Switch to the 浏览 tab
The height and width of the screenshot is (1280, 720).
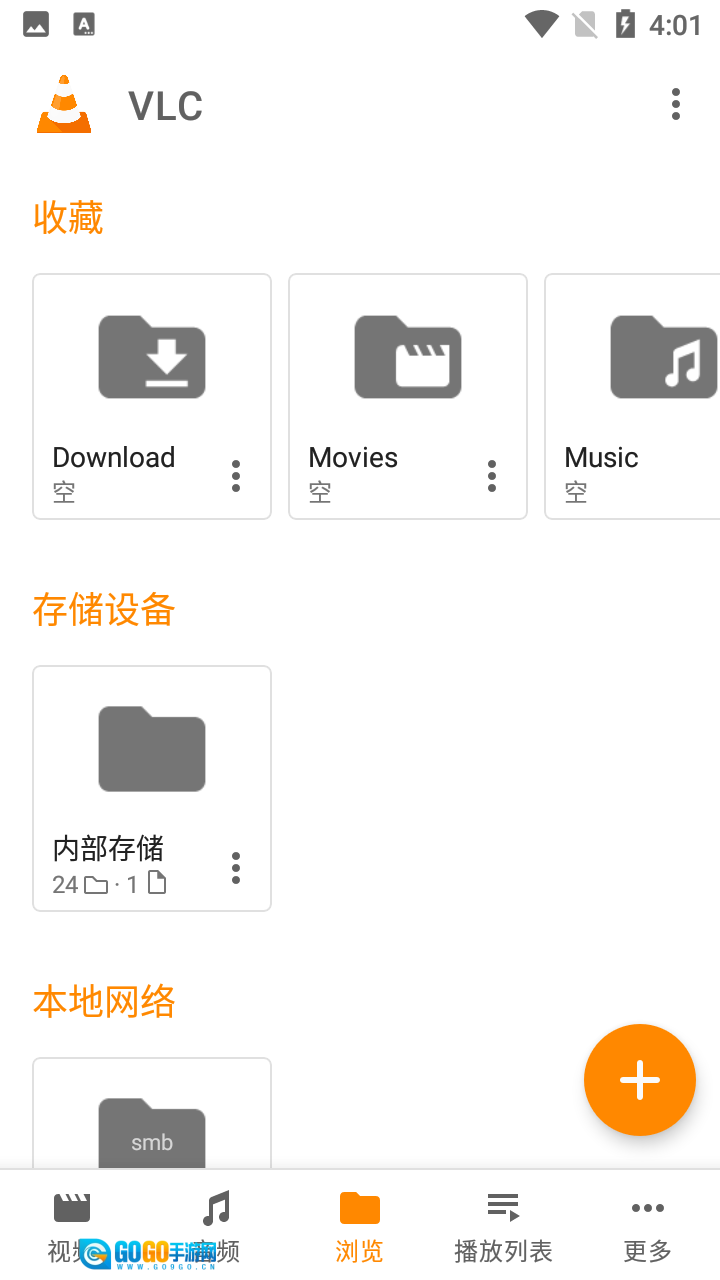[359, 1223]
